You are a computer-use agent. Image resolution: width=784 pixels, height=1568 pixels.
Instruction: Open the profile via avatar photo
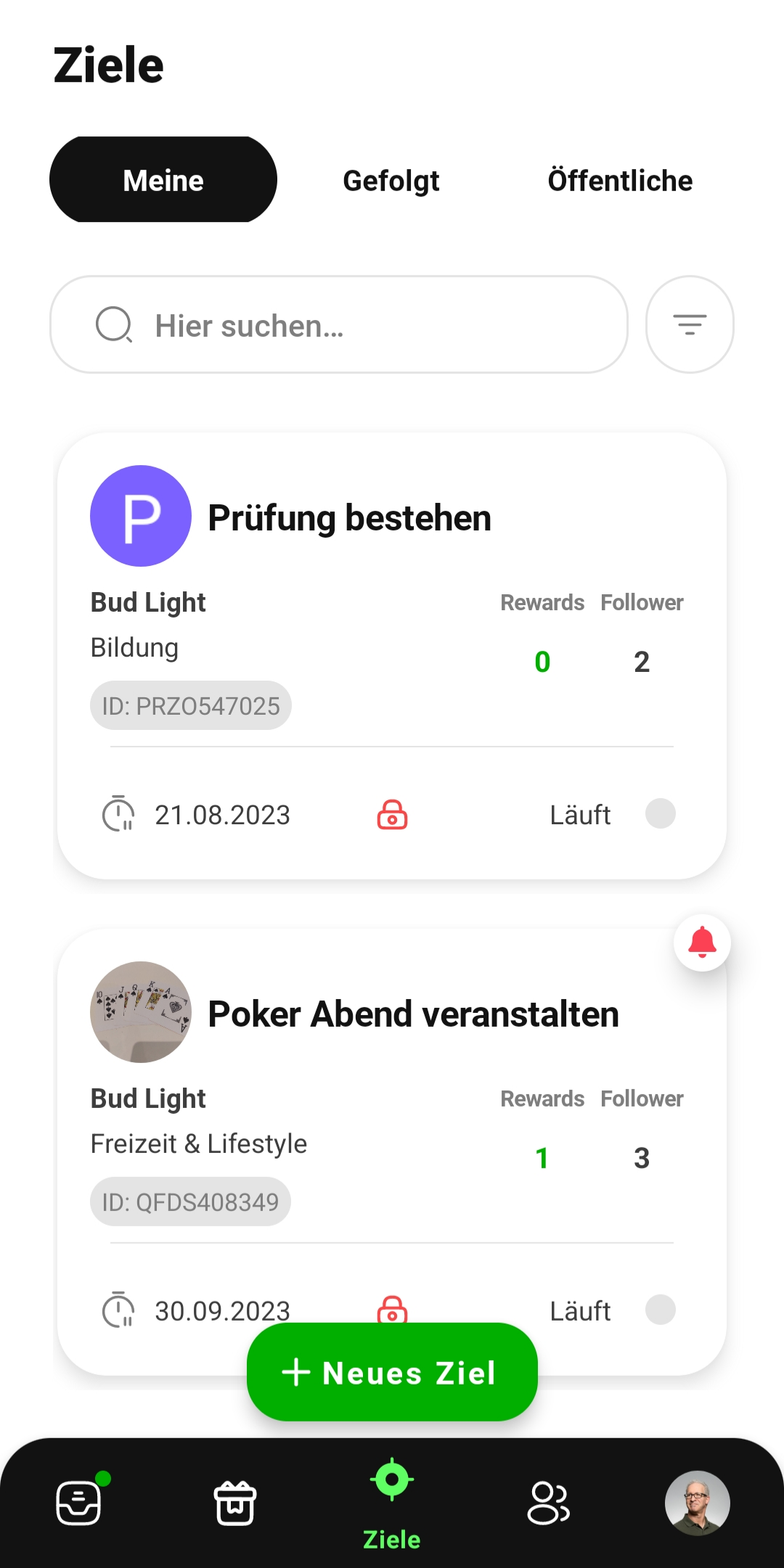[x=697, y=1503]
